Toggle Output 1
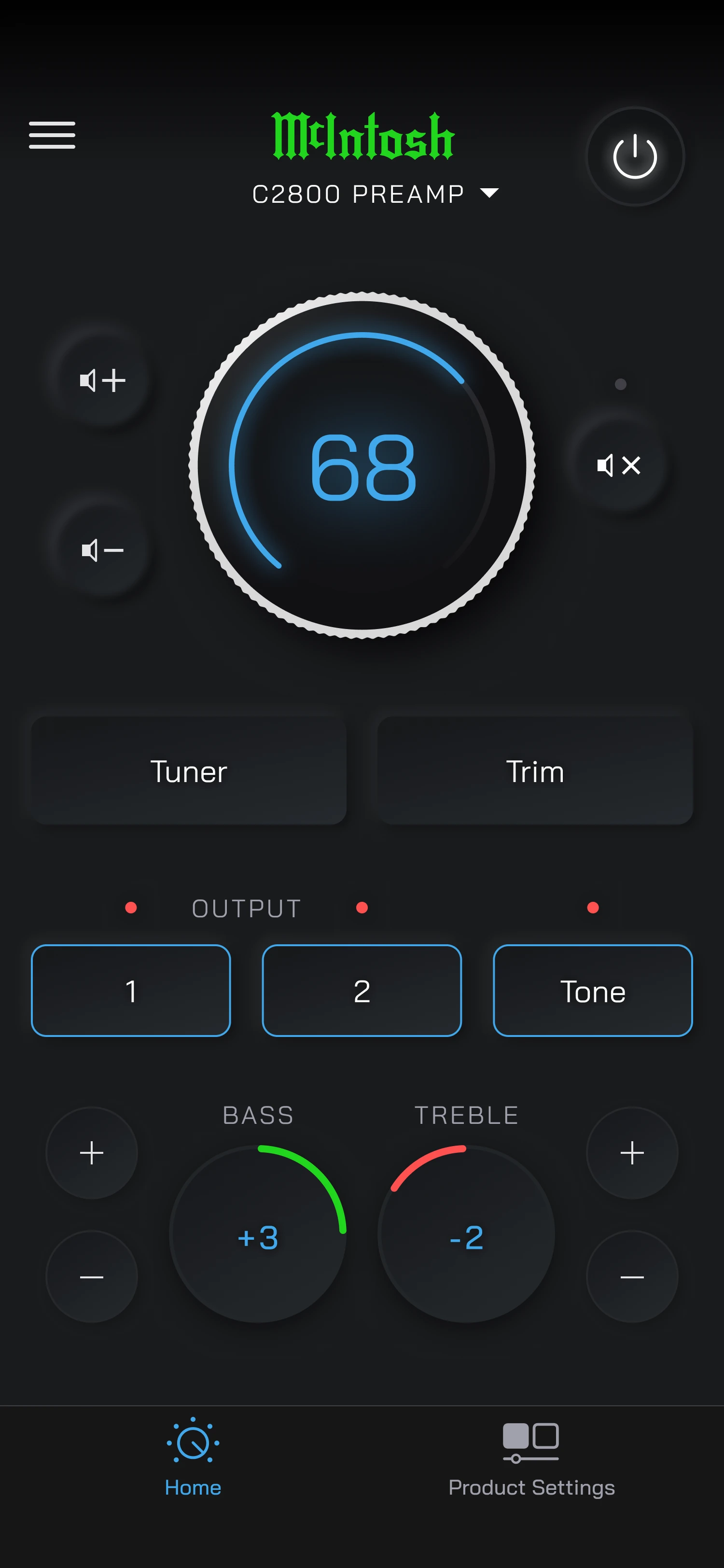 [131, 990]
